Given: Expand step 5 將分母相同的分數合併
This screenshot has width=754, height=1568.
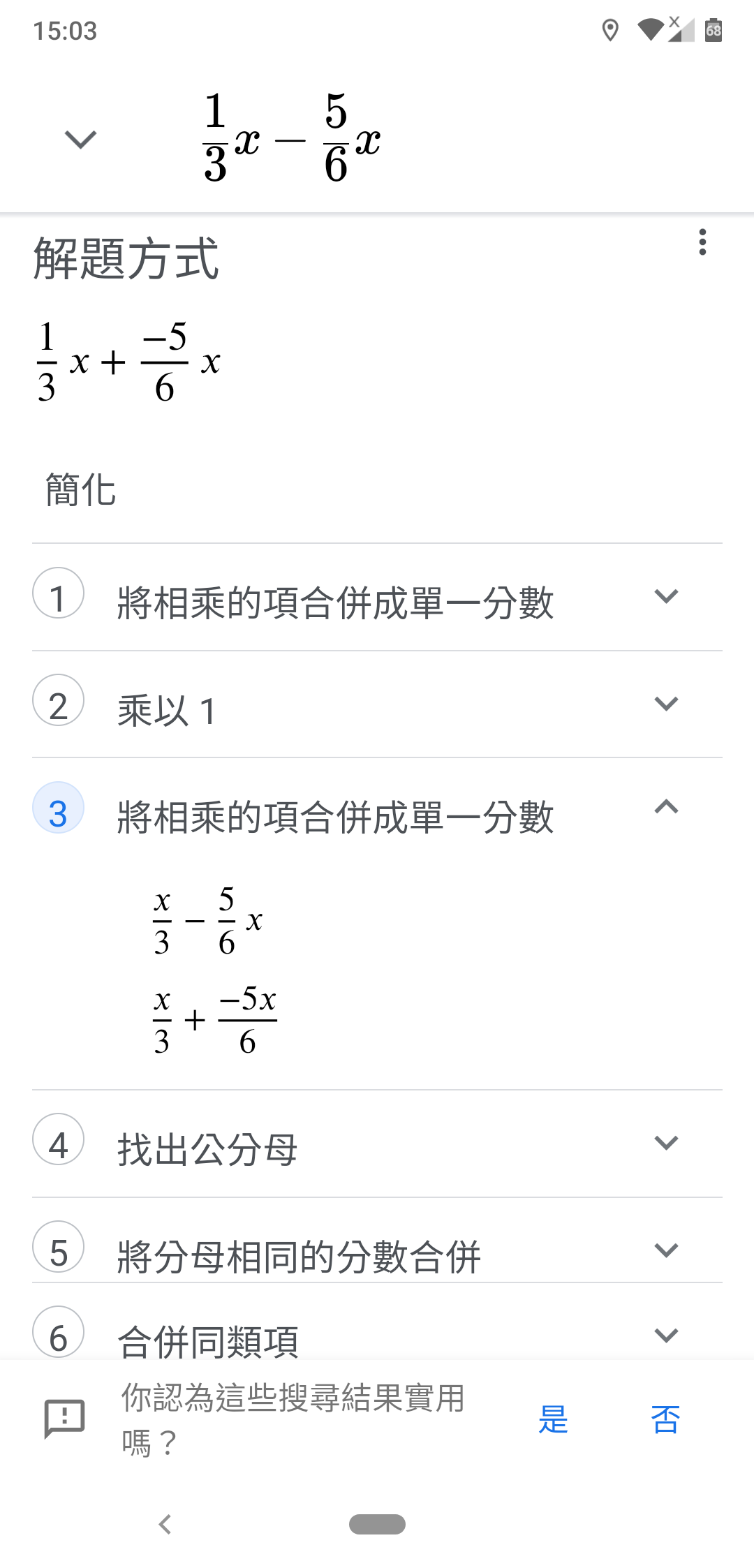Looking at the screenshot, I should pyautogui.click(x=666, y=1250).
